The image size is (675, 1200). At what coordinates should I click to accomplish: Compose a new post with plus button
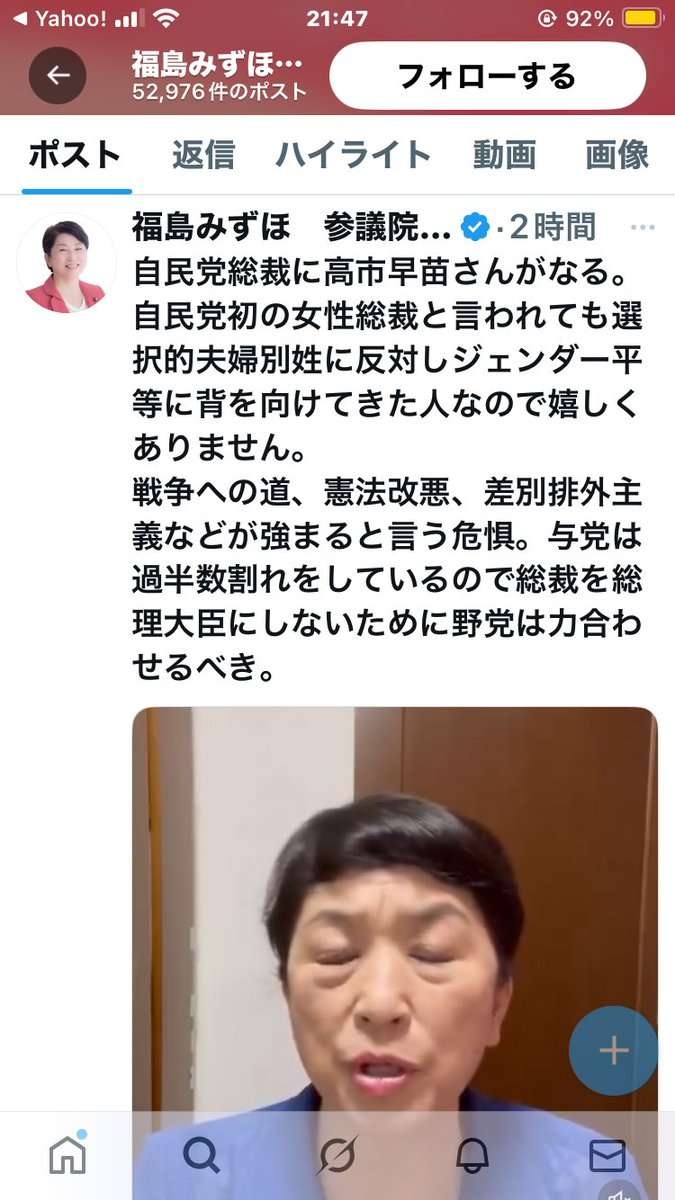[x=613, y=1050]
